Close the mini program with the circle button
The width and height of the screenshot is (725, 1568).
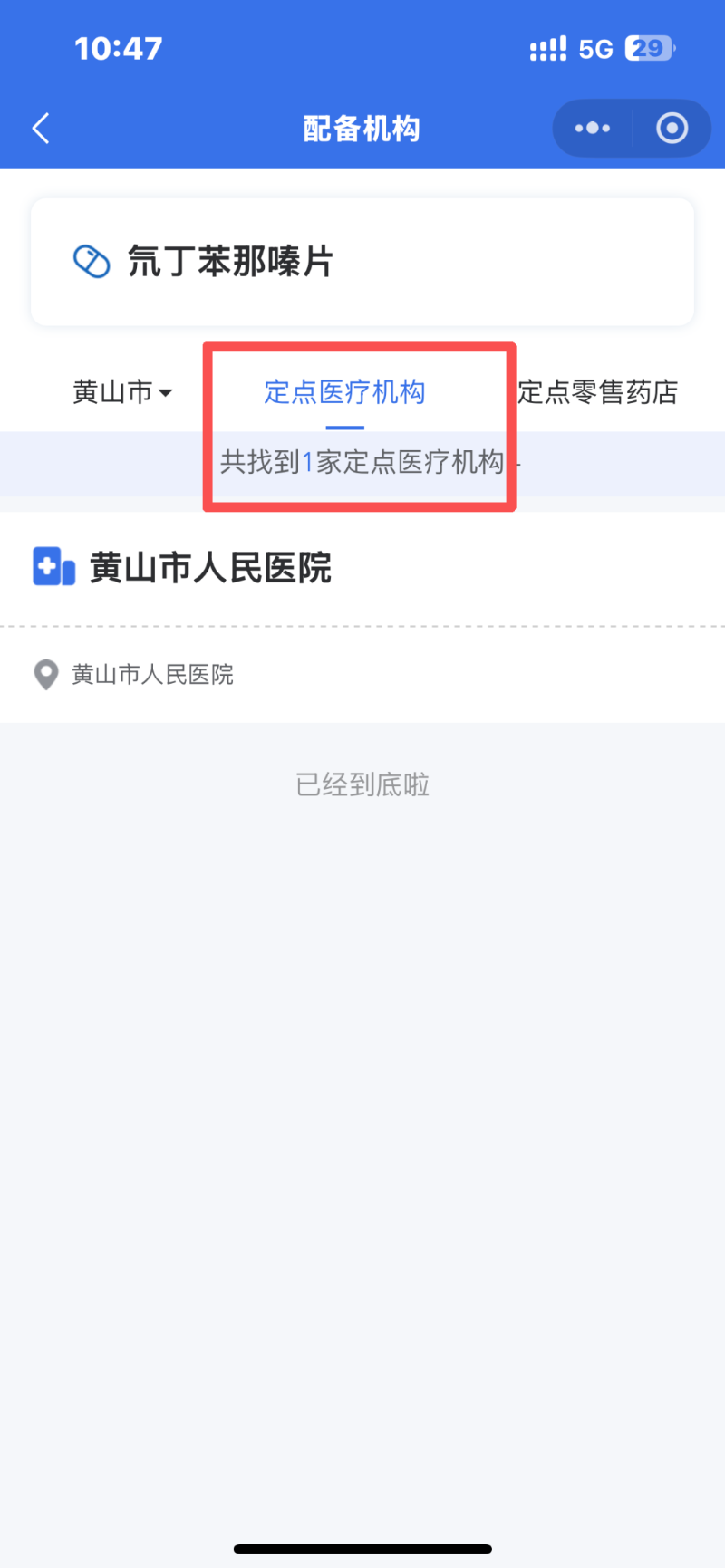pyautogui.click(x=672, y=129)
